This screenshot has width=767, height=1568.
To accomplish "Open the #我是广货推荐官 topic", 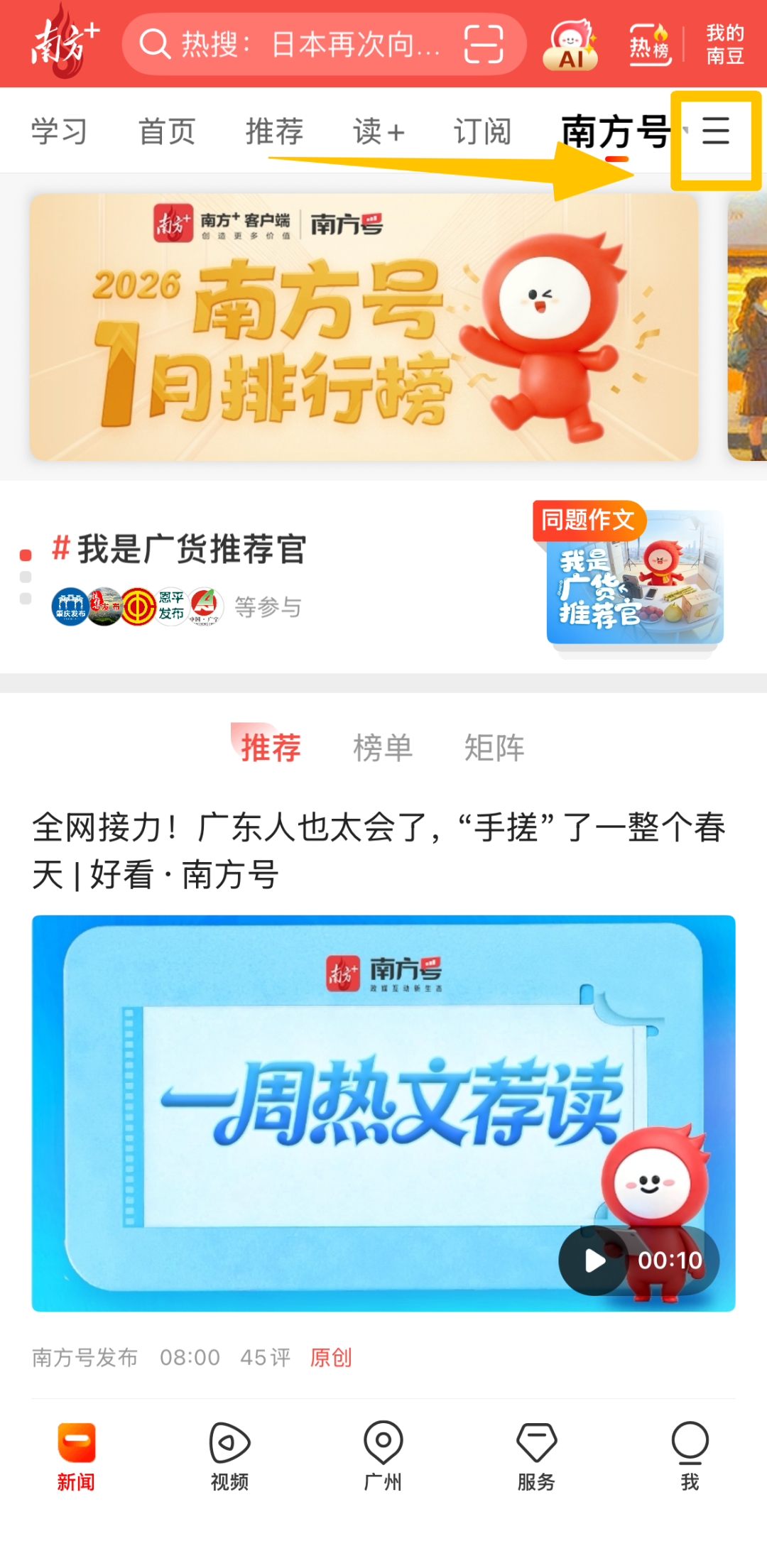I will (192, 550).
